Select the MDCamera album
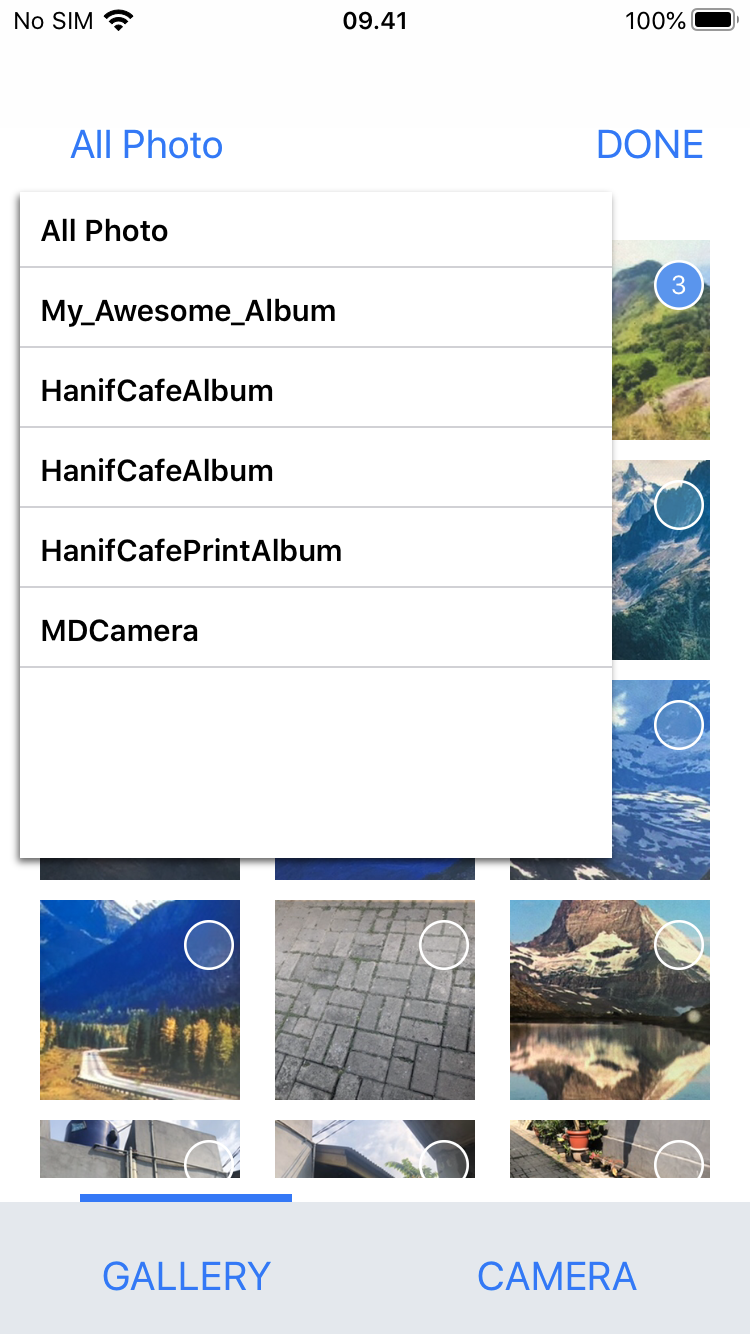The image size is (750, 1334). click(316, 630)
